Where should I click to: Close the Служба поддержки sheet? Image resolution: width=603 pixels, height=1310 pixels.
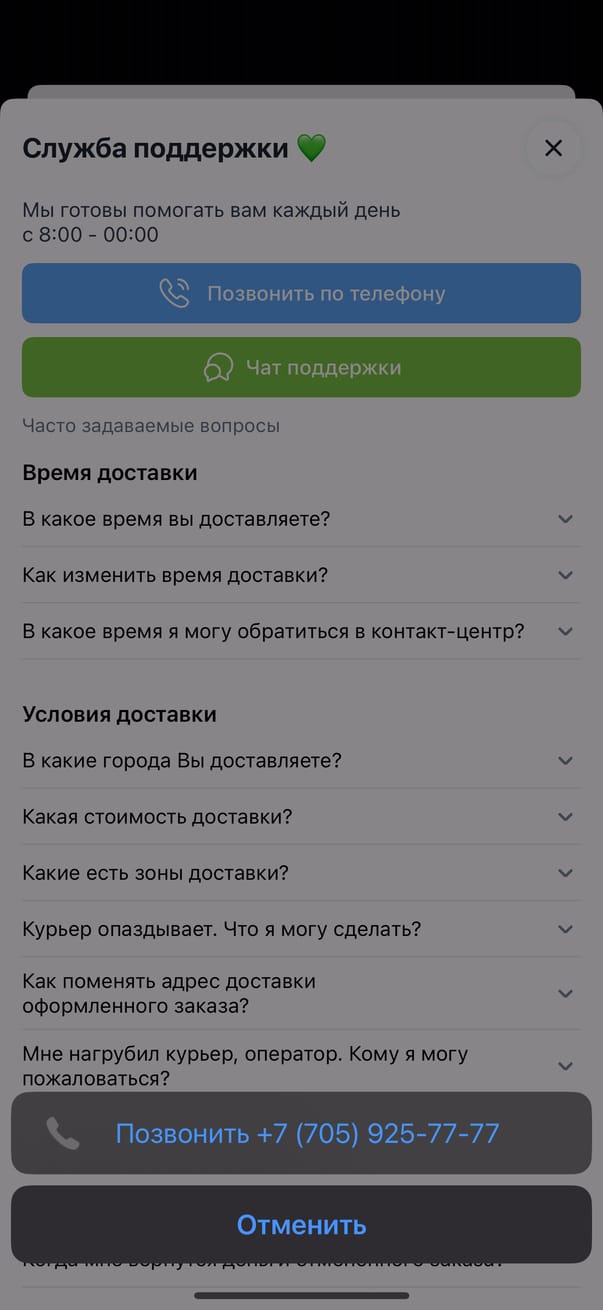point(553,149)
